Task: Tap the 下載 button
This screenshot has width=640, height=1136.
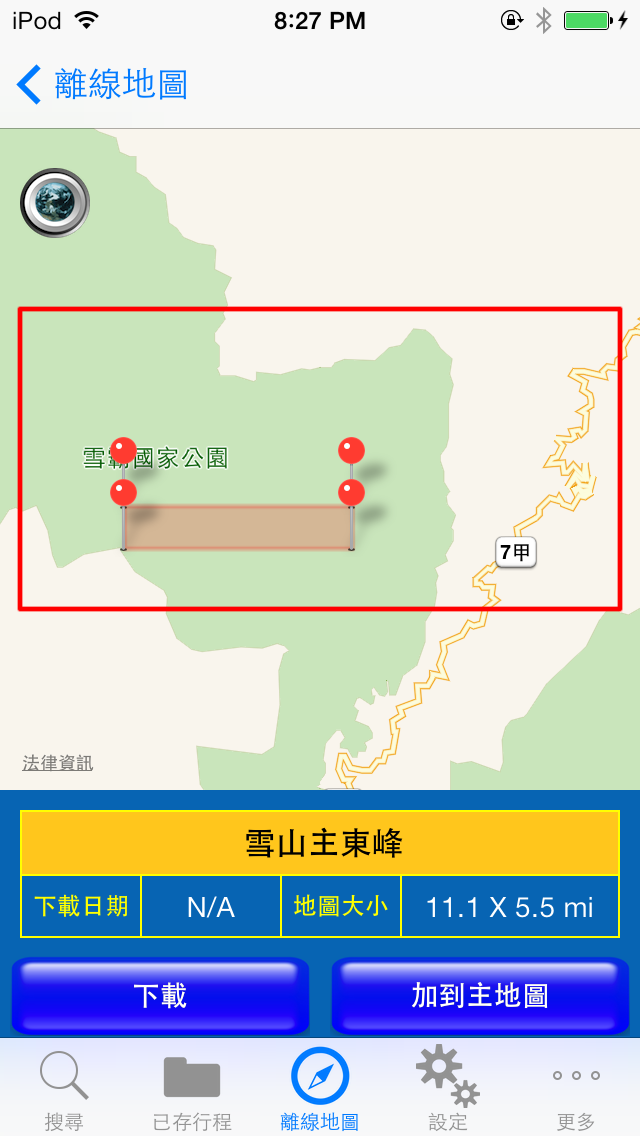Action: point(160,995)
